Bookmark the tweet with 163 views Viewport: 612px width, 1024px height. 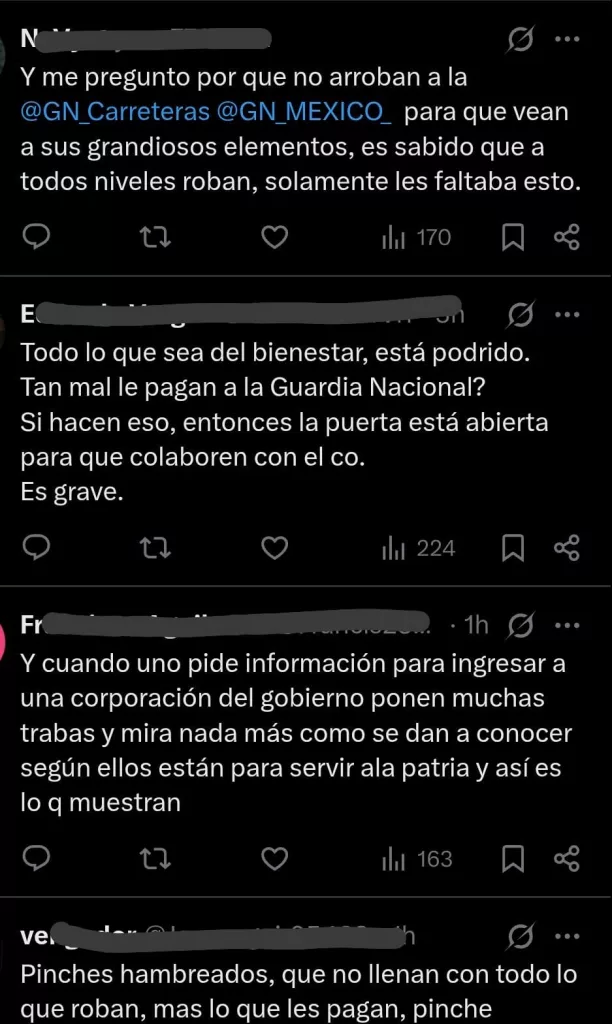[513, 859]
